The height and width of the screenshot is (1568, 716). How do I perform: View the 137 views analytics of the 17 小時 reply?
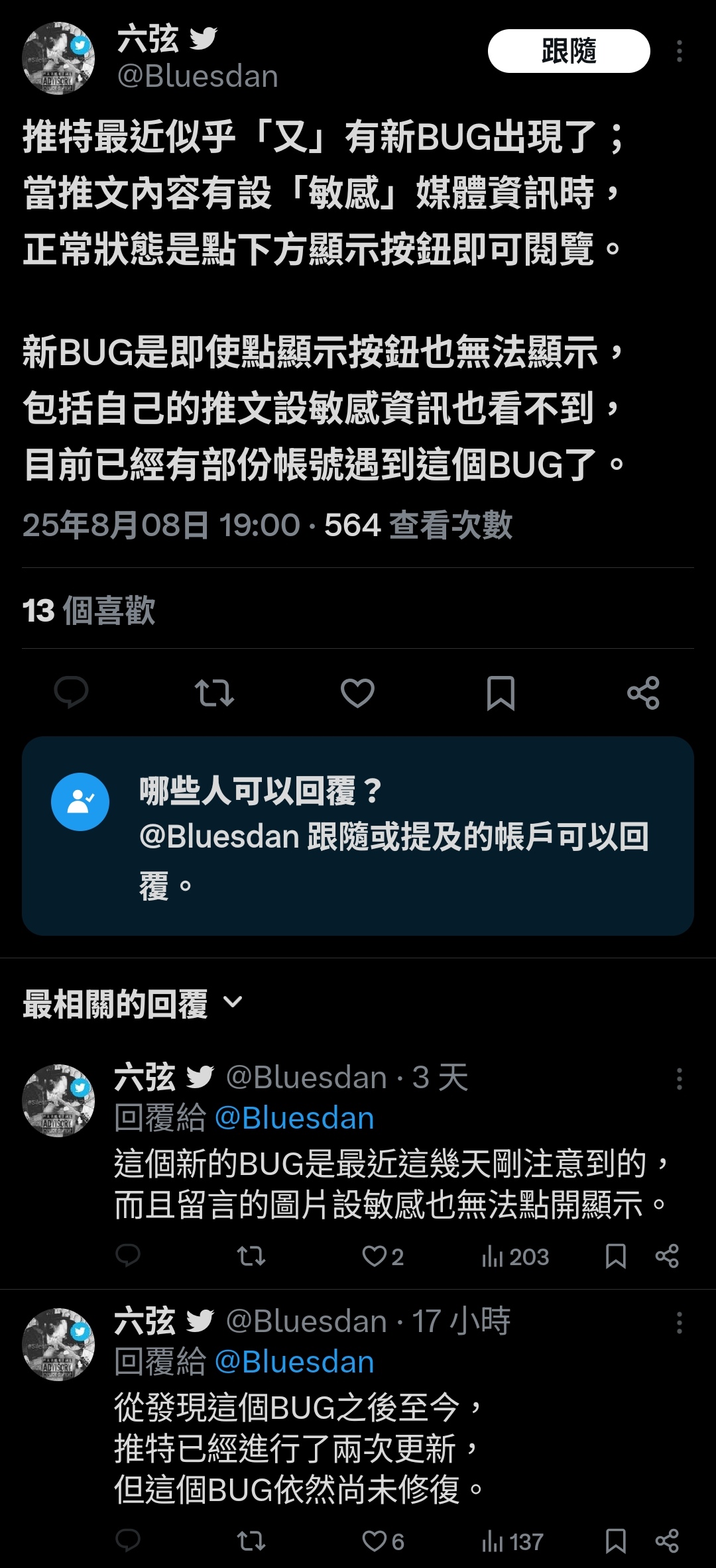click(512, 1541)
